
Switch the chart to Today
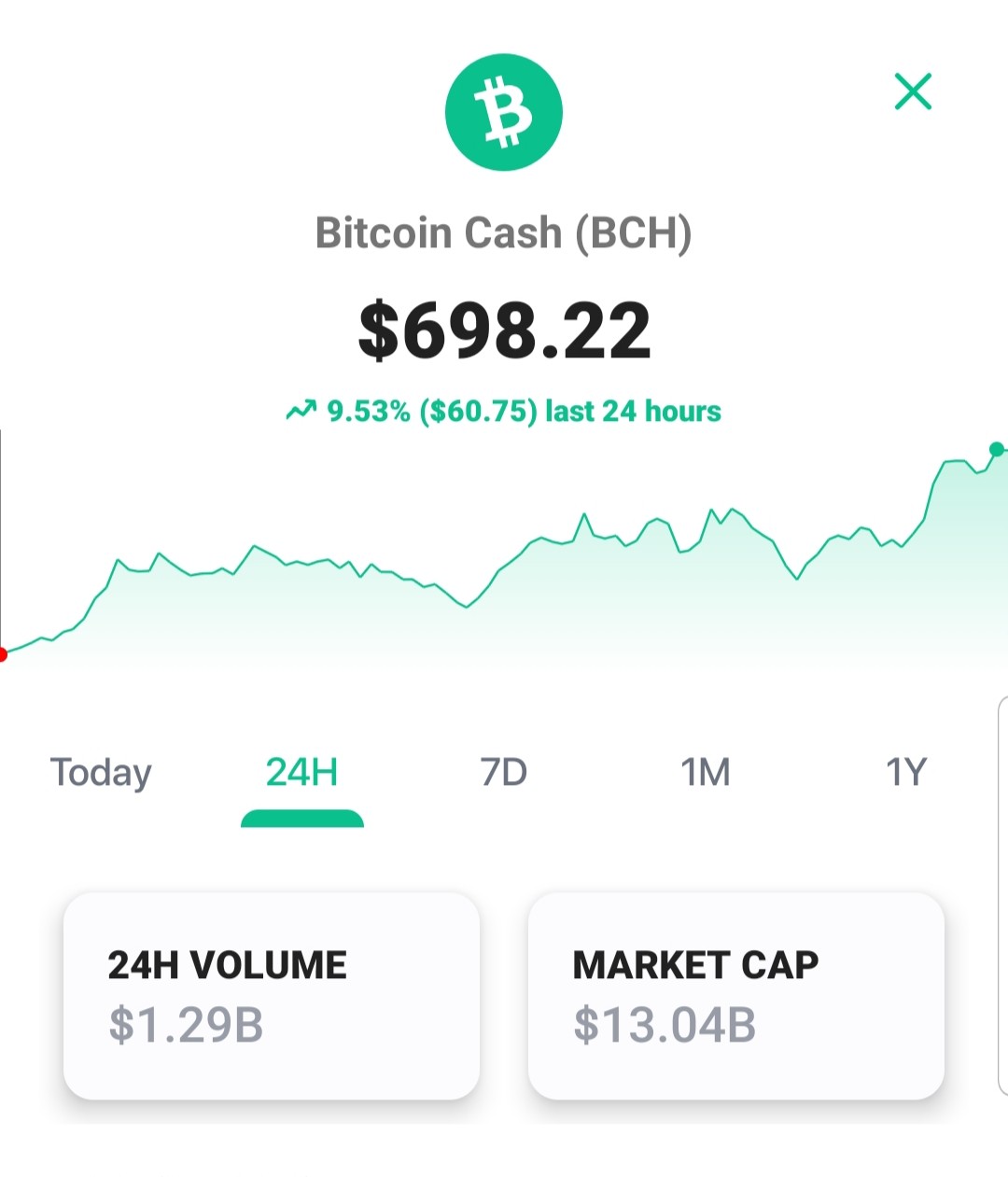pyautogui.click(x=101, y=773)
